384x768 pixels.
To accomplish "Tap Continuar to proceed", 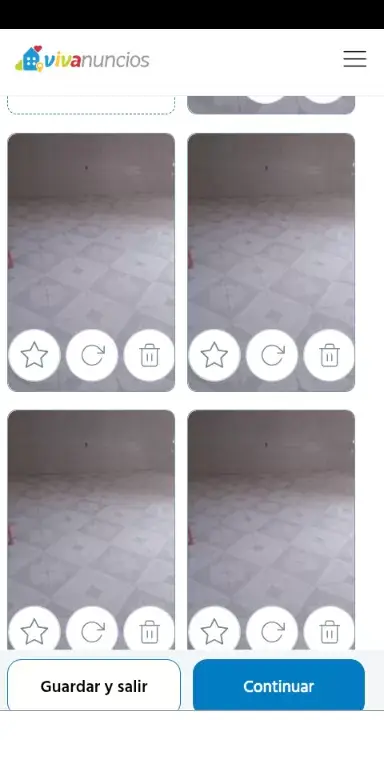I will click(x=279, y=686).
